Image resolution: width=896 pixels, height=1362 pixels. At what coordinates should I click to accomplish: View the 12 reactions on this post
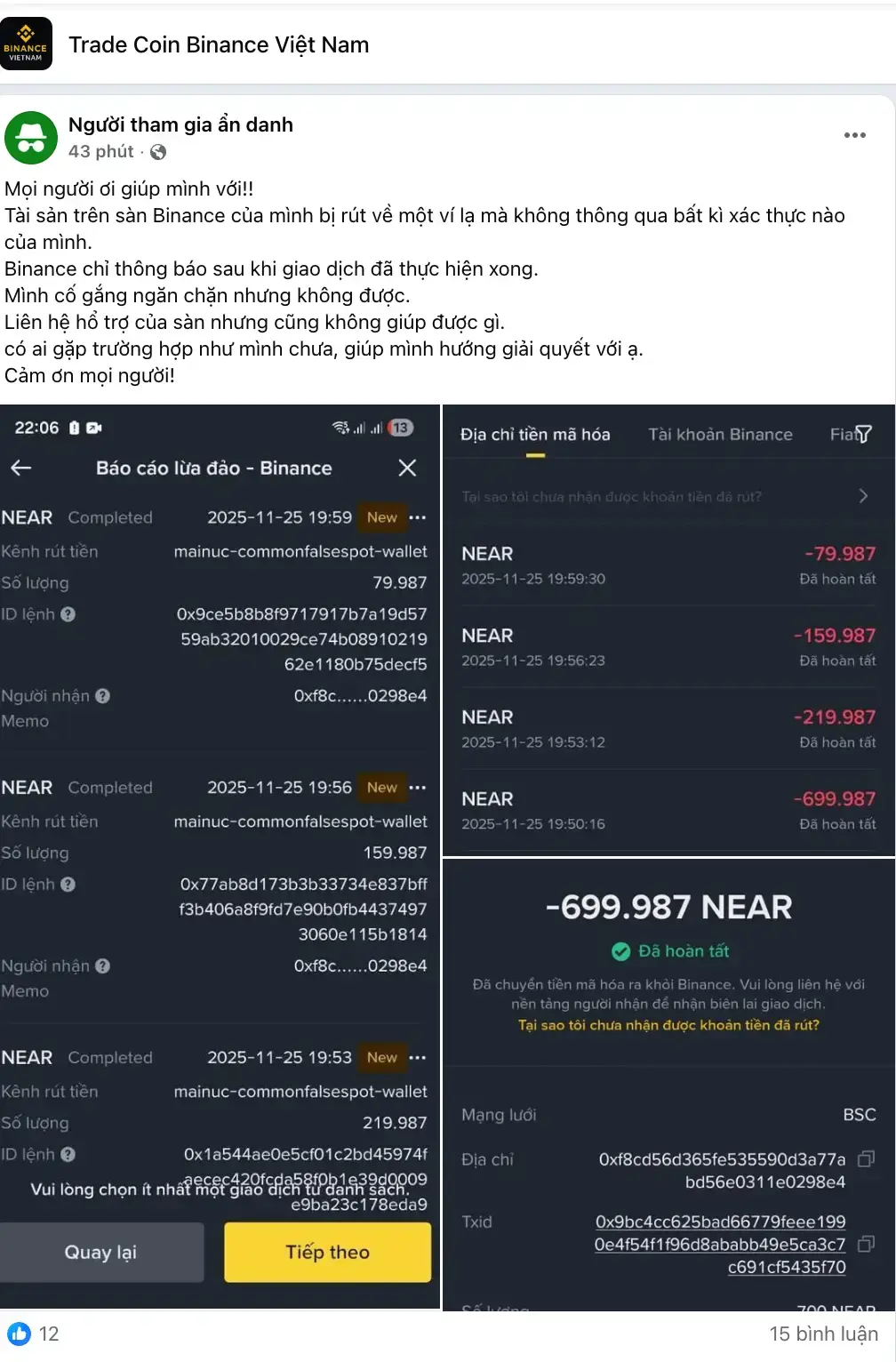pyautogui.click(x=34, y=1334)
